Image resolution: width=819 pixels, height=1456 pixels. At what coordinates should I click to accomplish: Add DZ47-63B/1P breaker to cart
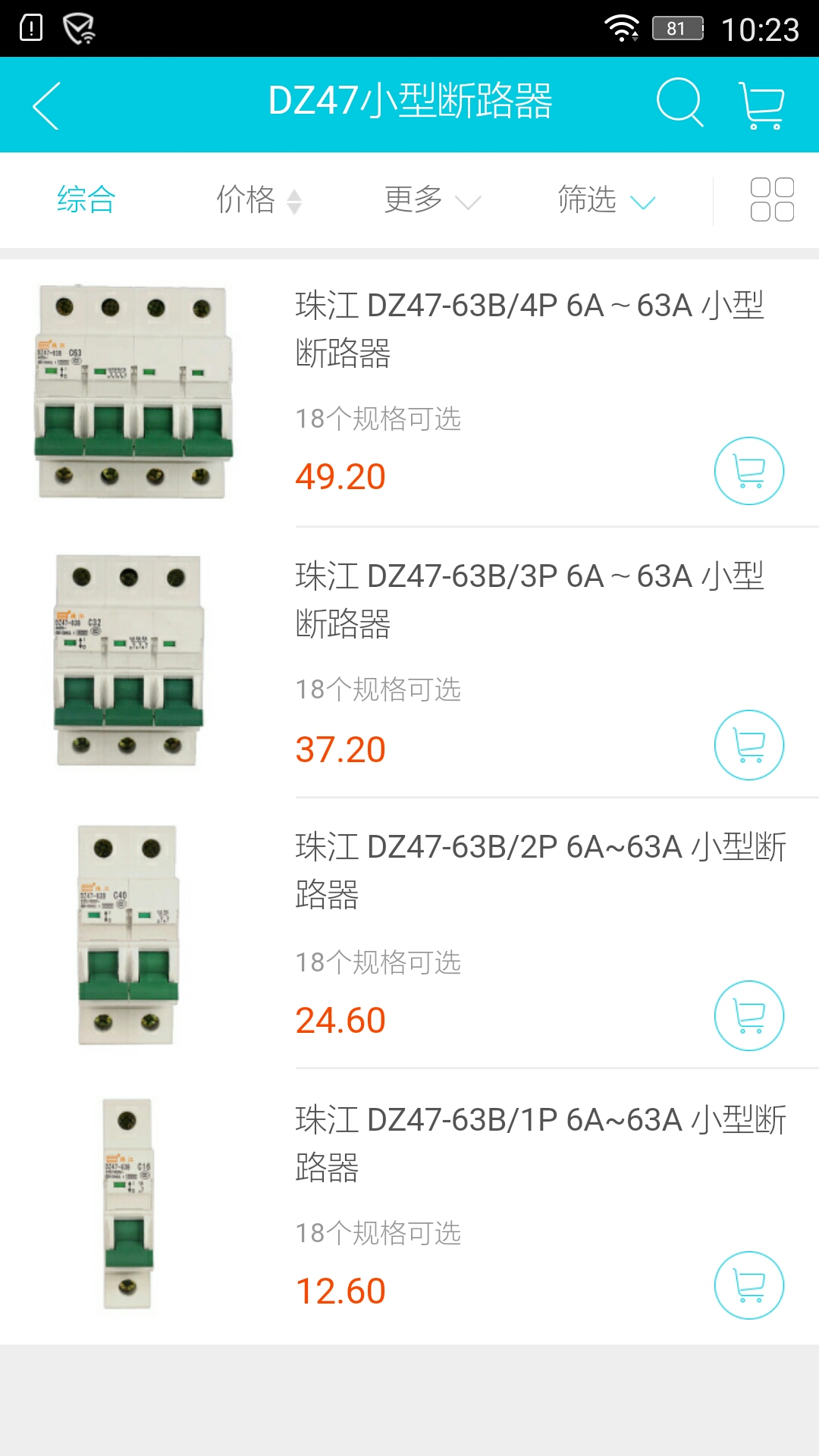[749, 1285]
